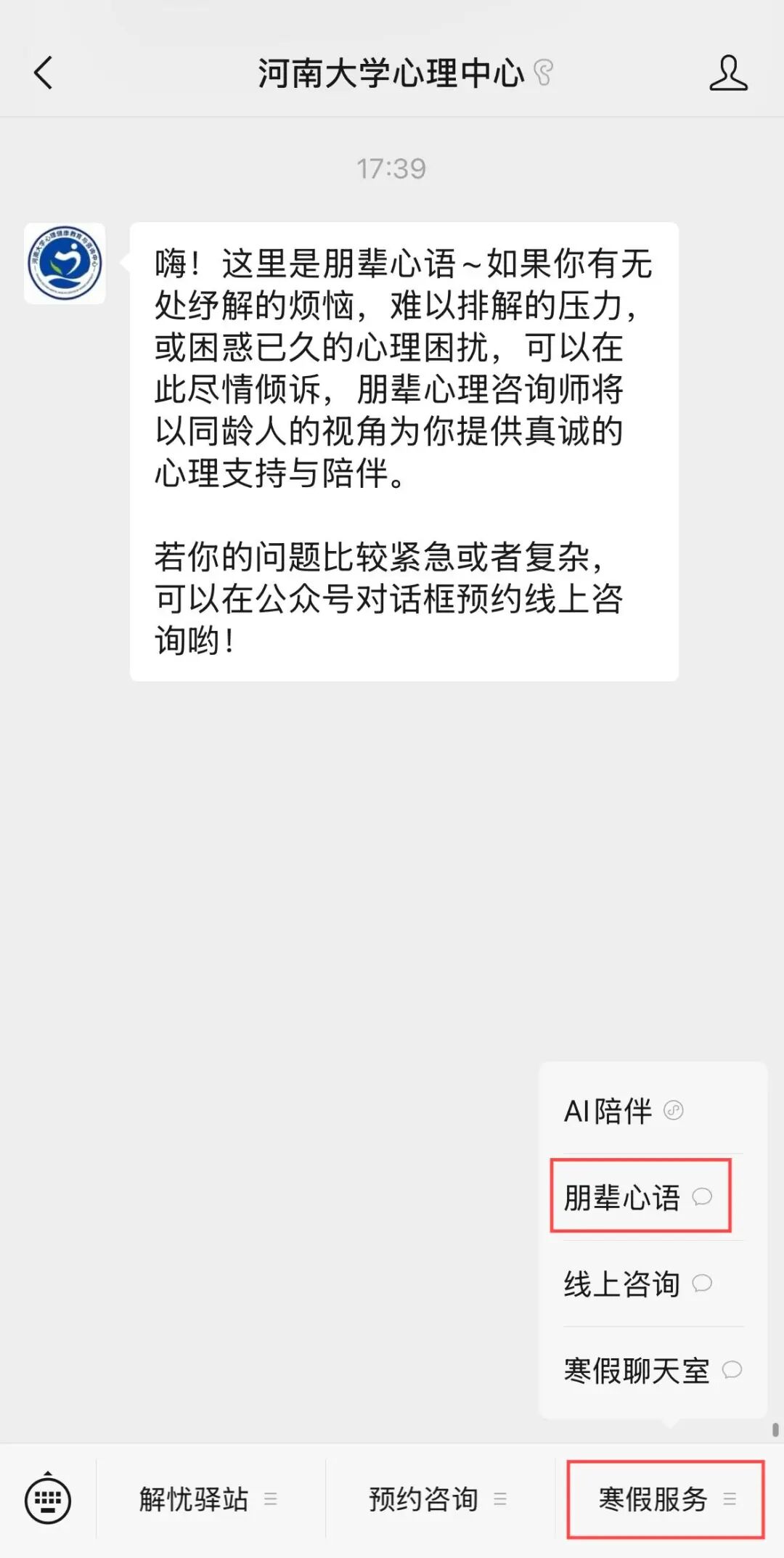Tap the 河南大学心理中心 avatar beside the message

(x=65, y=264)
